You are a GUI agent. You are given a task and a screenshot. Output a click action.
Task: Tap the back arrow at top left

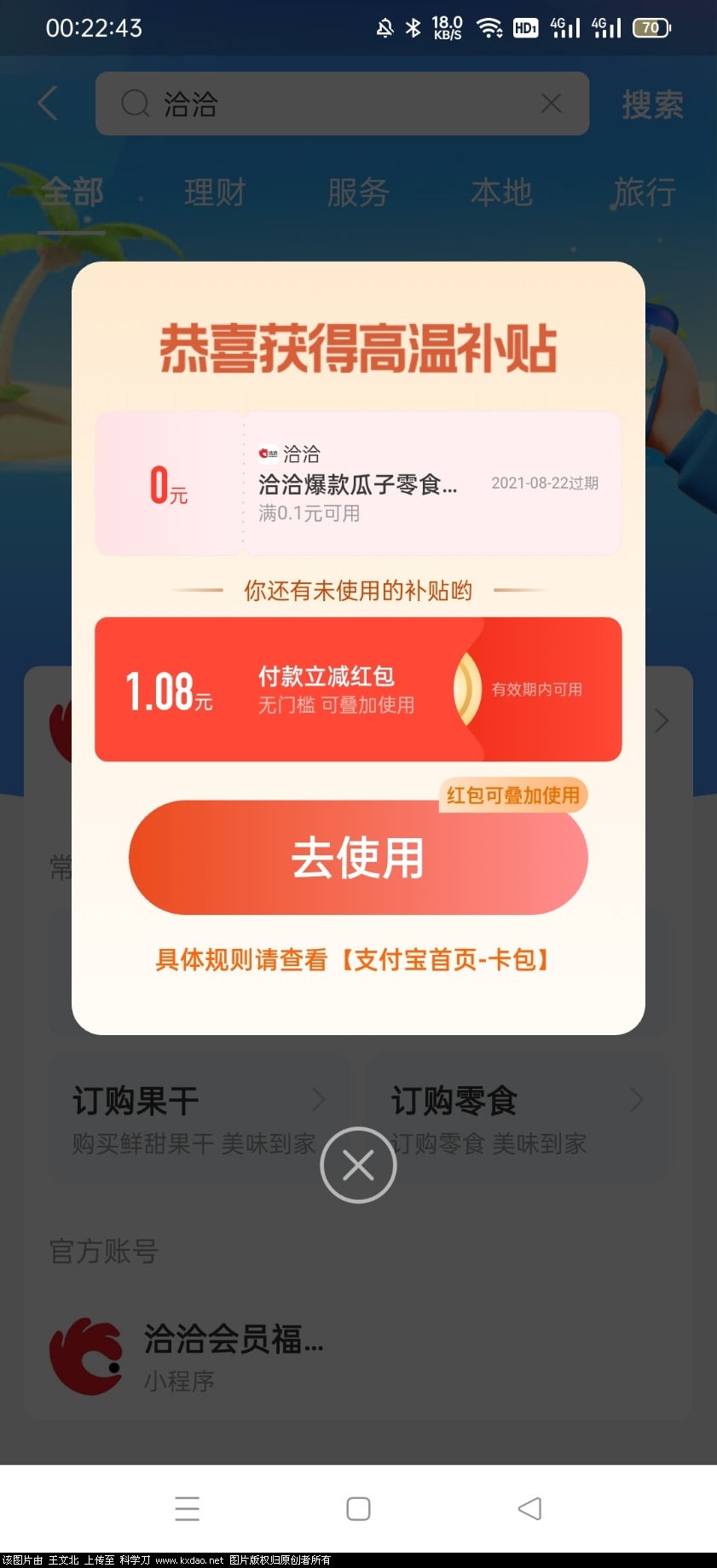tap(47, 103)
